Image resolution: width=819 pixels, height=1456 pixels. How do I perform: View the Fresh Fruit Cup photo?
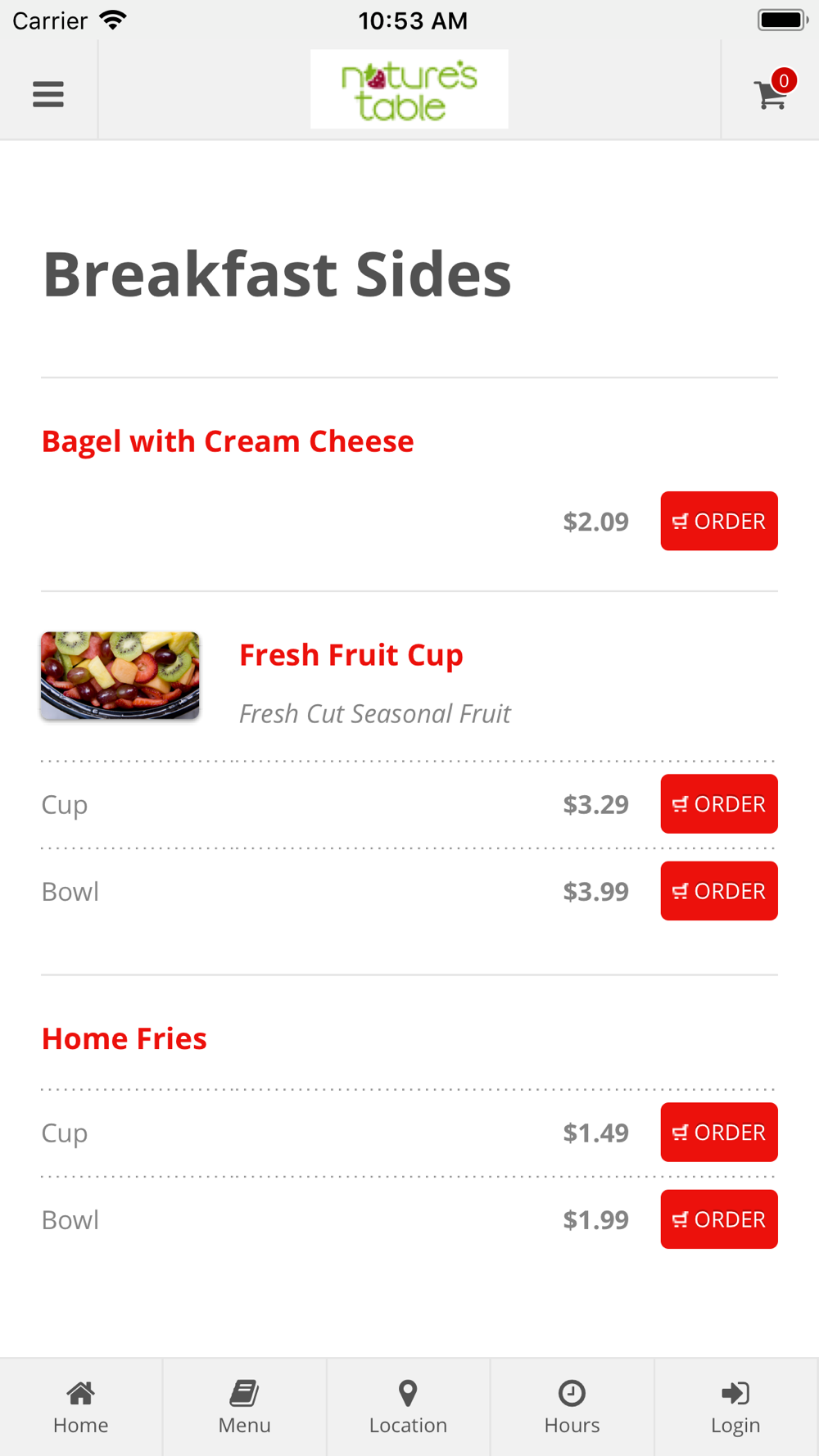coord(120,676)
